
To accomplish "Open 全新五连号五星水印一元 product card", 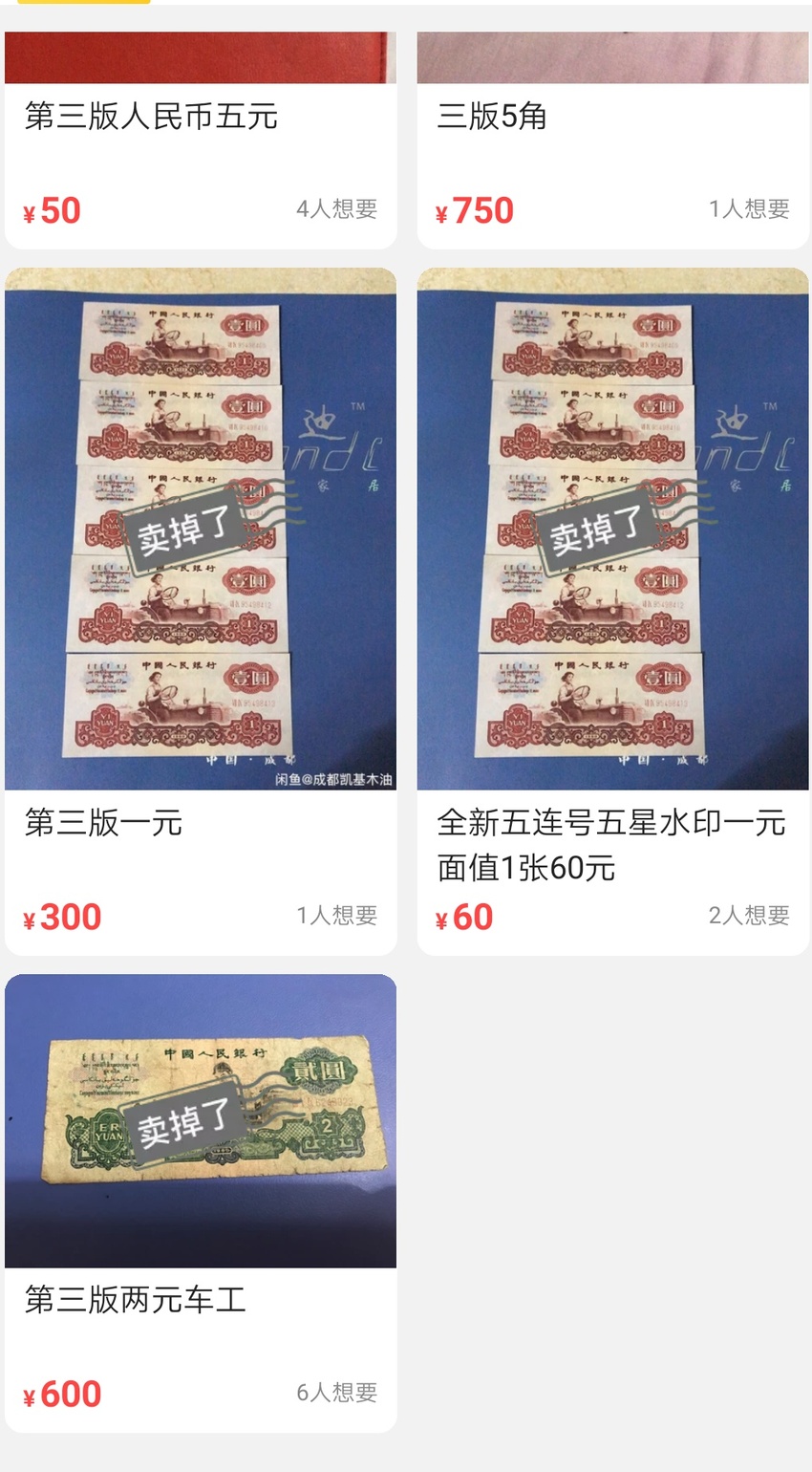I will tap(613, 612).
